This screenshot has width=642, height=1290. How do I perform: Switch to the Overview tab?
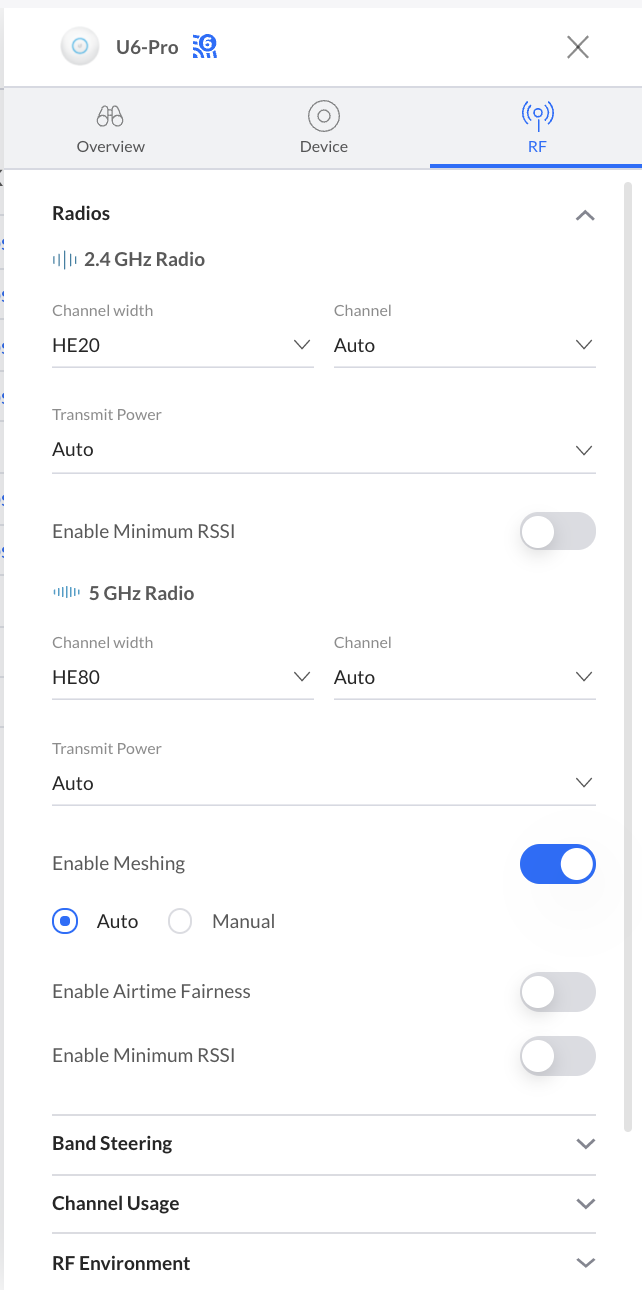click(111, 128)
